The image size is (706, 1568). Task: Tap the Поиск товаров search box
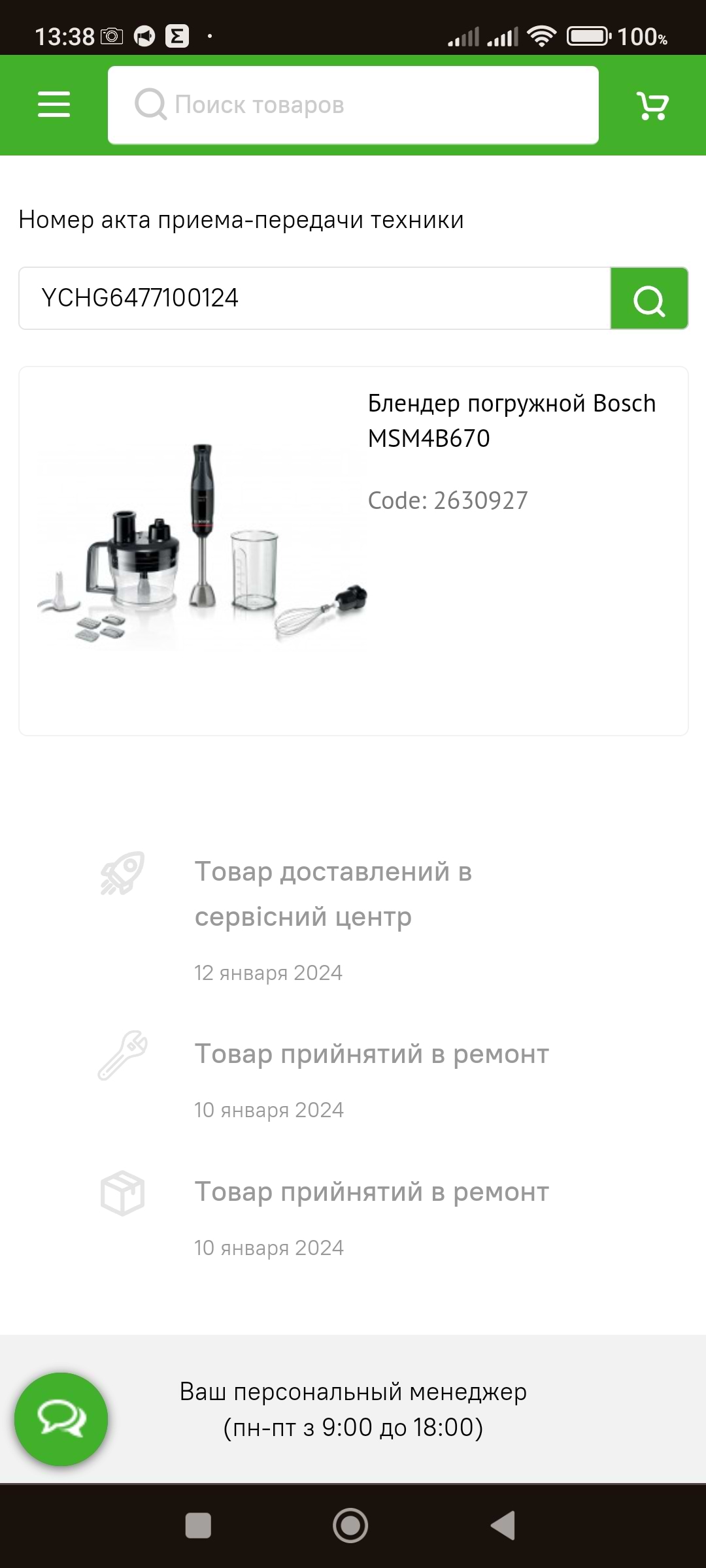tap(353, 105)
